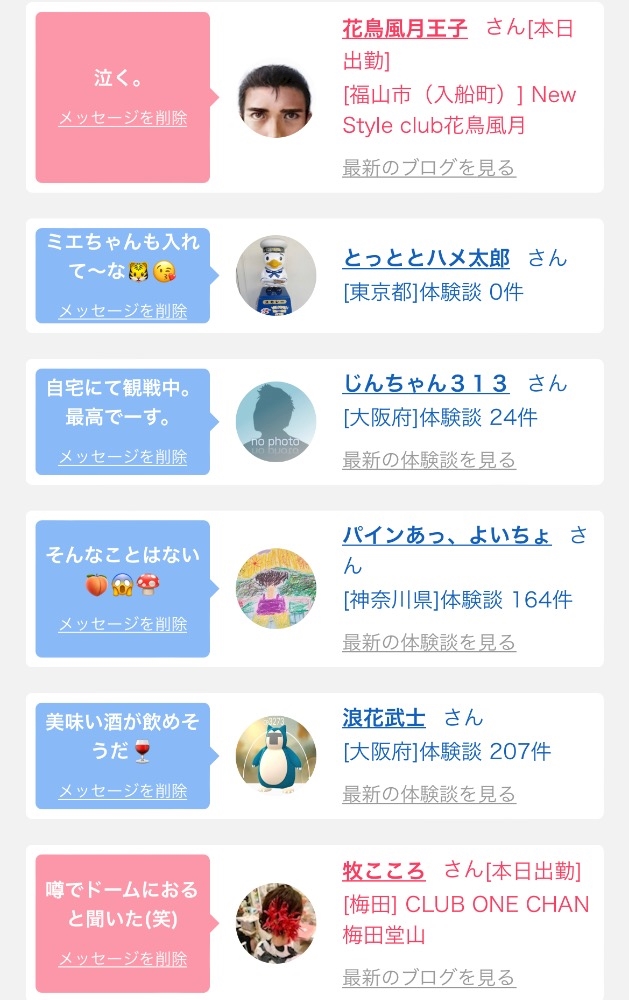Open 牧こころ's profile link
Viewport: 629px width, 1000px height.
click(383, 871)
